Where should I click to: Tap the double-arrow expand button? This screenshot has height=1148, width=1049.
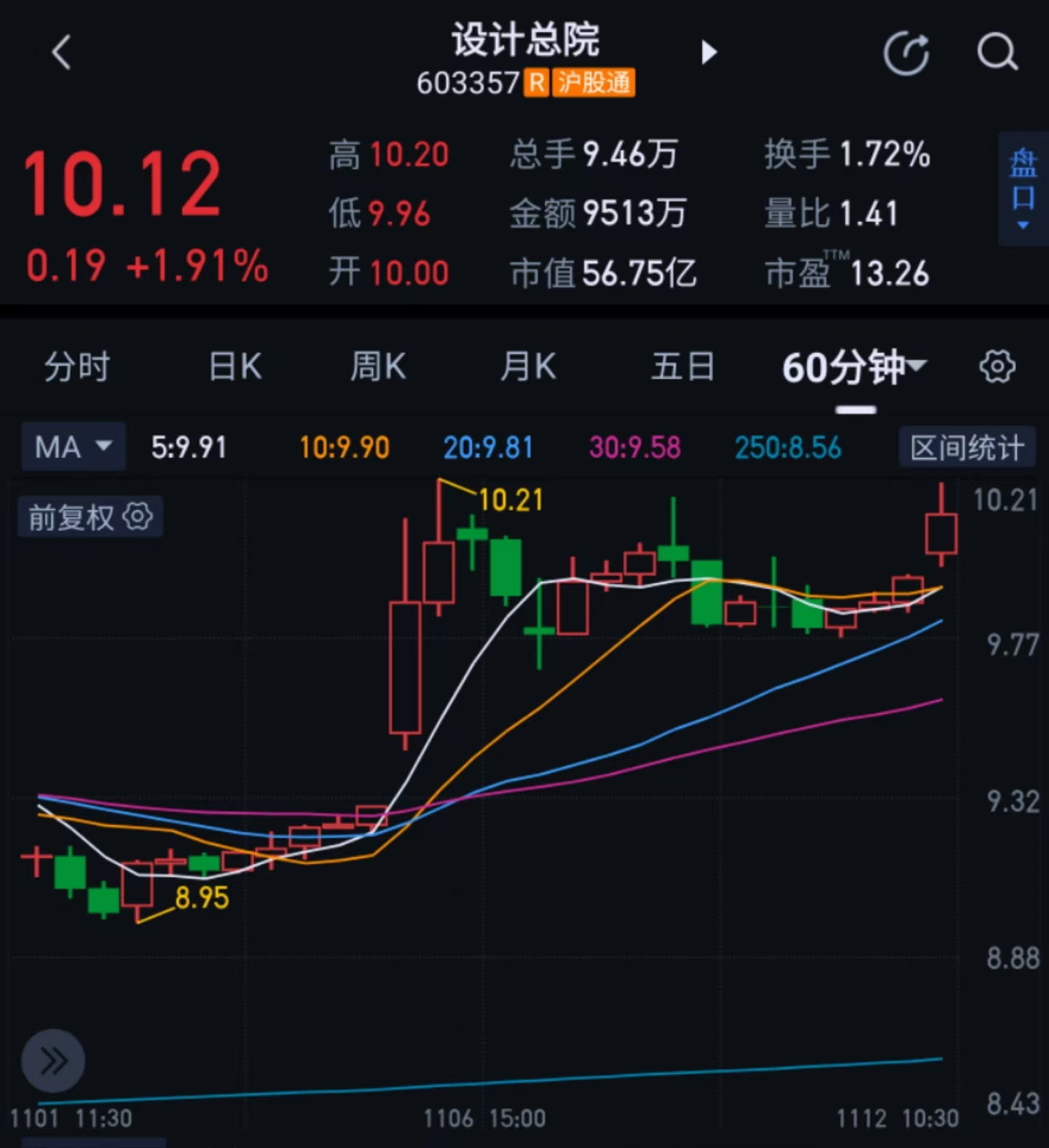tap(53, 1061)
